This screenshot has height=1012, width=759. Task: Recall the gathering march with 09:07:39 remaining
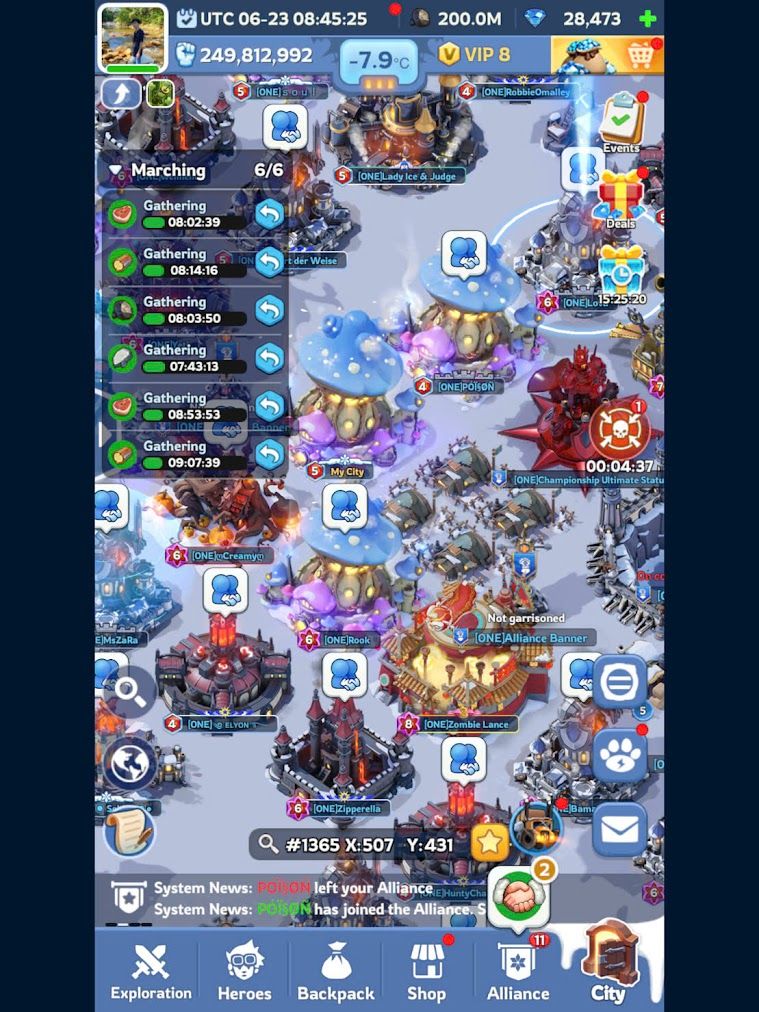coord(269,454)
